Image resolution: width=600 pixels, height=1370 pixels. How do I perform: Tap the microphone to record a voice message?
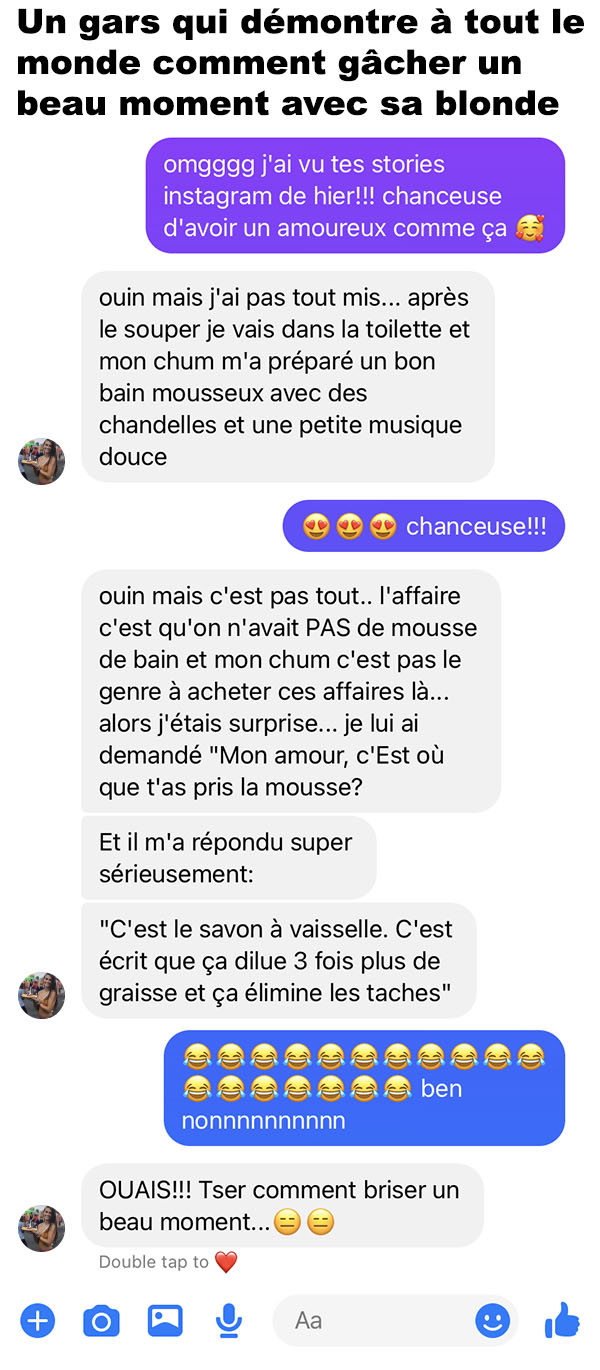point(229,1321)
